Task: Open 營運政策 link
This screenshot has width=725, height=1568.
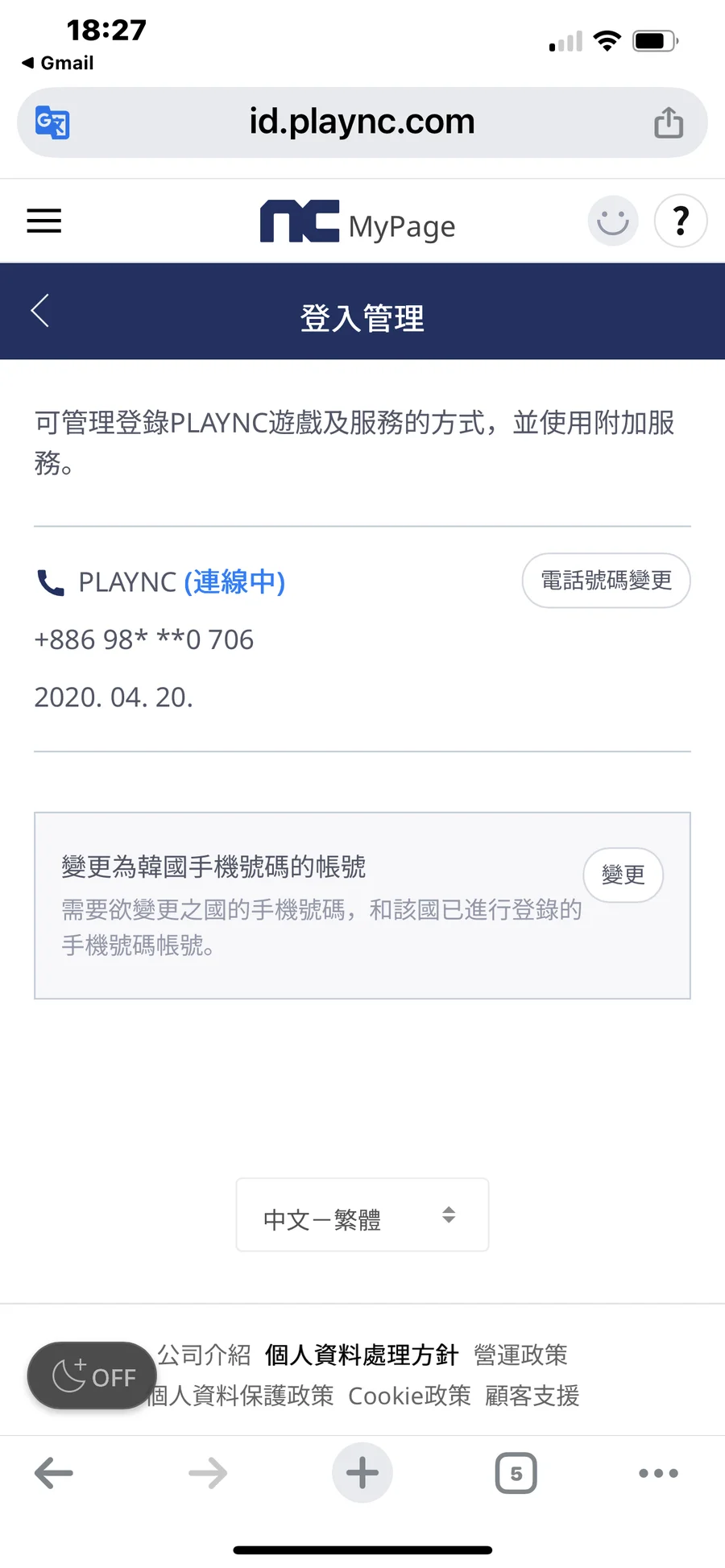Action: (520, 1355)
